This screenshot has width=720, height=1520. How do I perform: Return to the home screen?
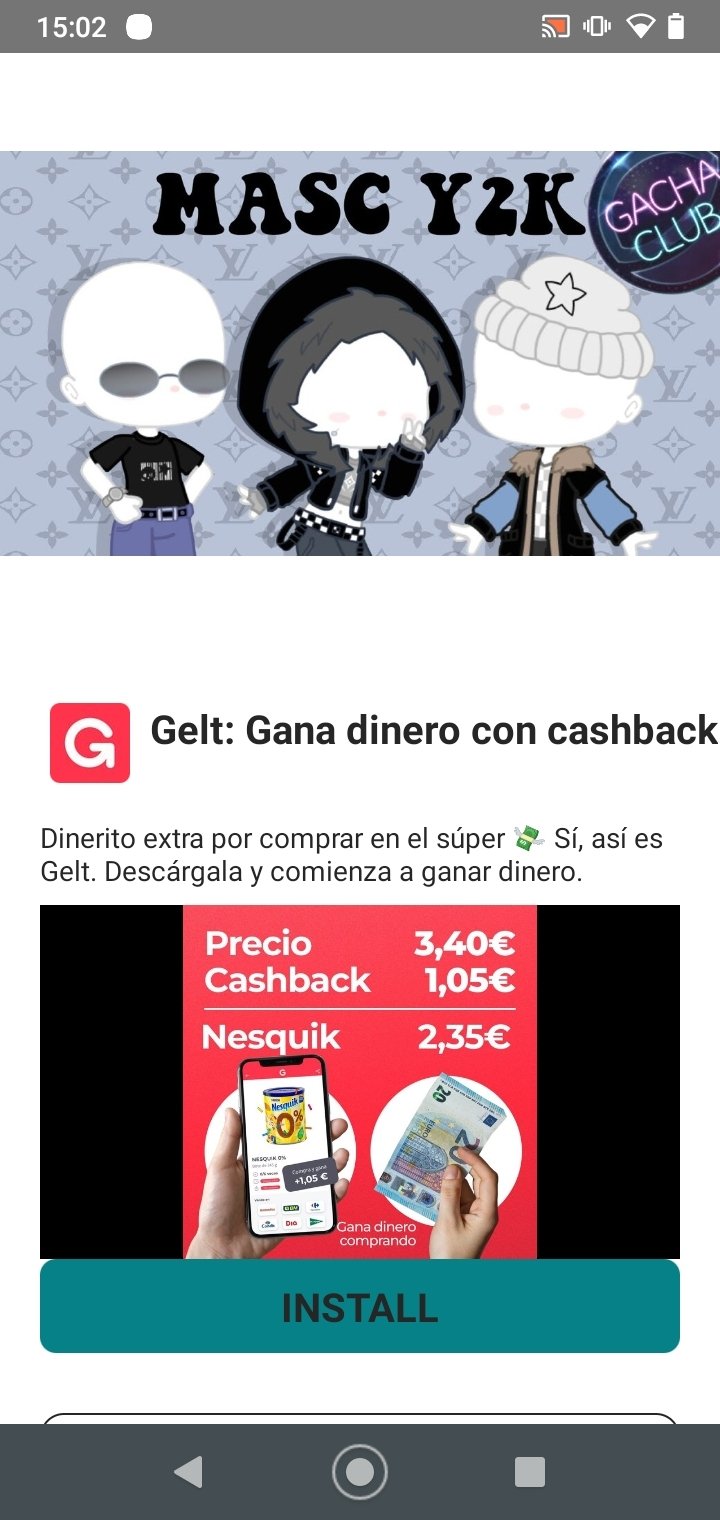[x=360, y=1472]
